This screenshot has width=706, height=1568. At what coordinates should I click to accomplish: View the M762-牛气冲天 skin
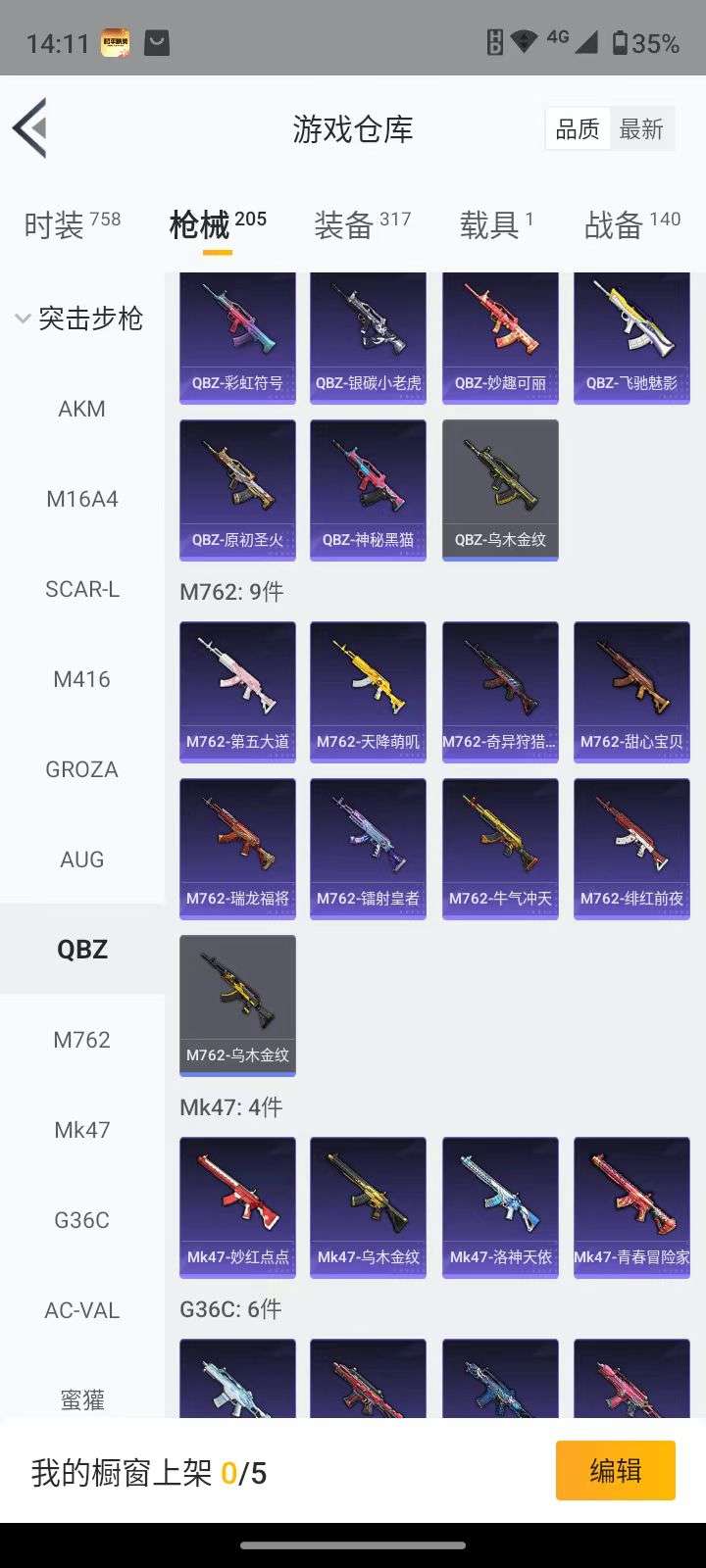click(x=500, y=849)
